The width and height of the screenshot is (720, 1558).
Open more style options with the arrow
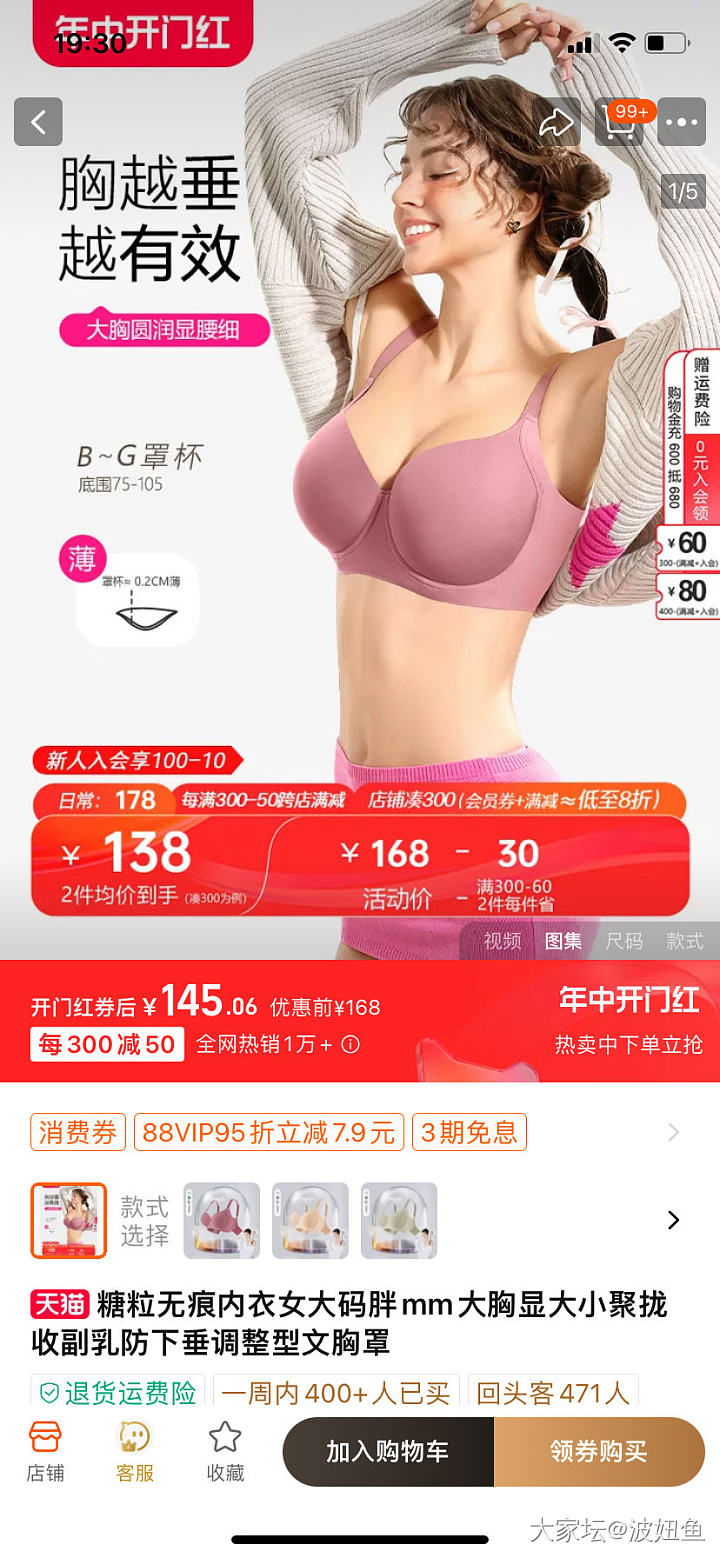(673, 1220)
